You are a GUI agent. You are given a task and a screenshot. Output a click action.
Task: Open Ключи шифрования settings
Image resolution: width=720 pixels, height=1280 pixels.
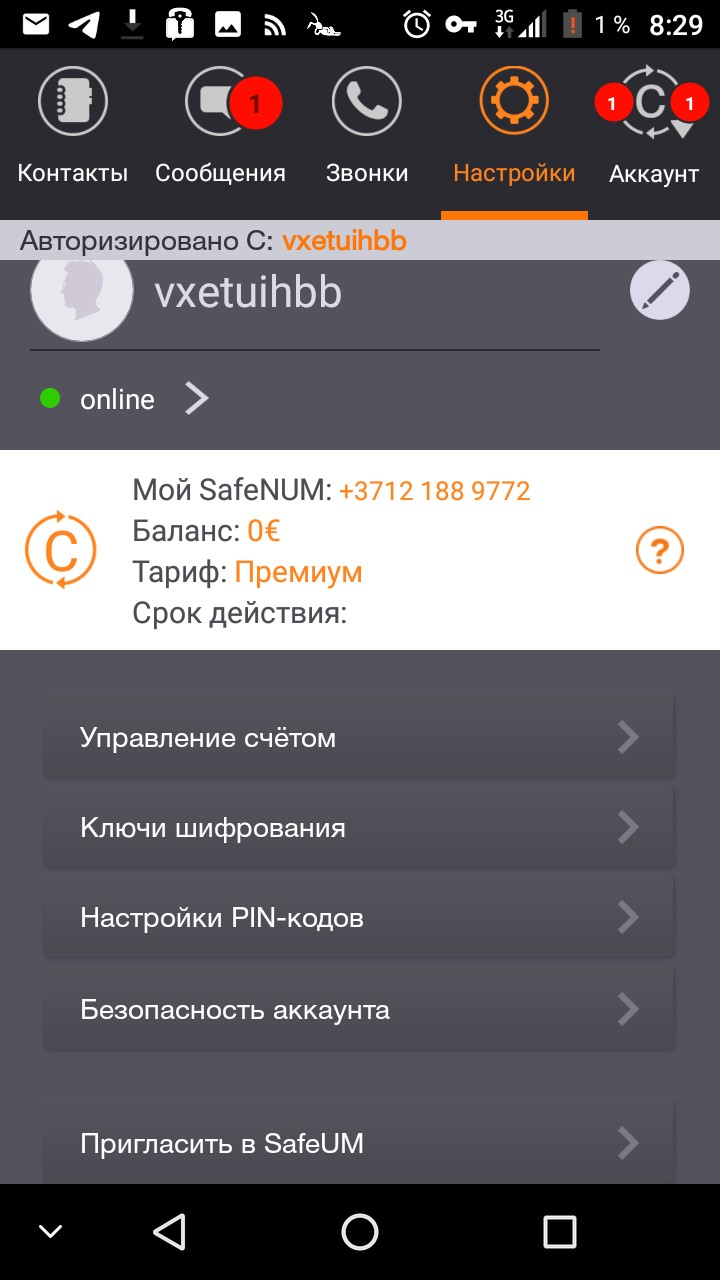(x=359, y=828)
